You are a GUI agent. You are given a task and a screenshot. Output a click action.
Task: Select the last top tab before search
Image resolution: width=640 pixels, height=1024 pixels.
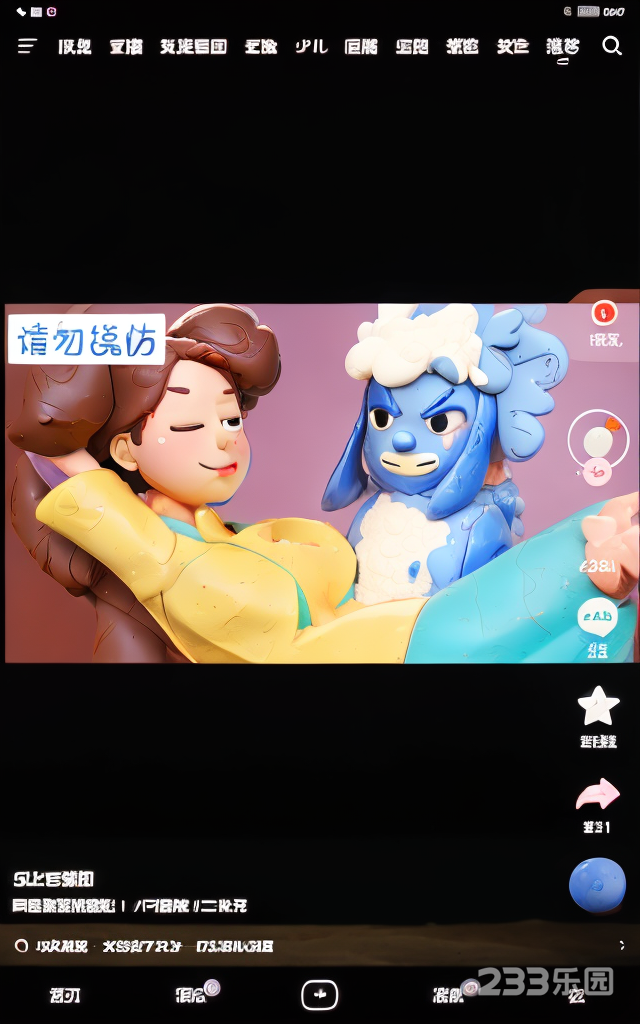[x=563, y=46]
